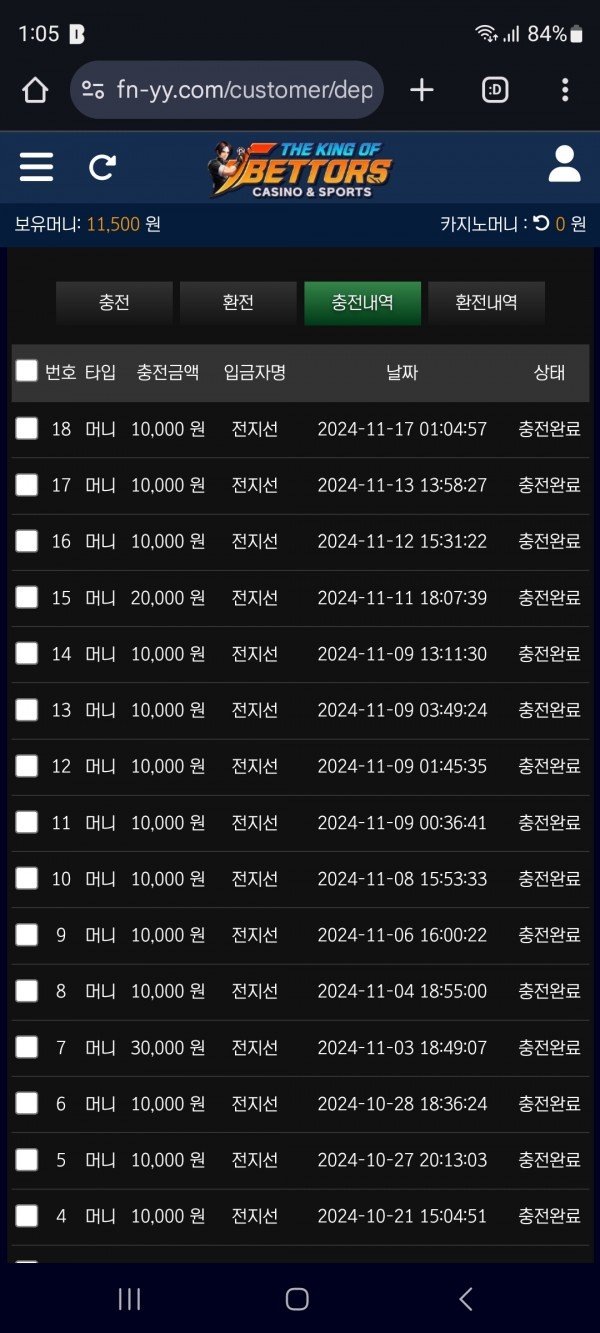Tick the select-all checkbox in header row
The image size is (600, 1333).
27,371
